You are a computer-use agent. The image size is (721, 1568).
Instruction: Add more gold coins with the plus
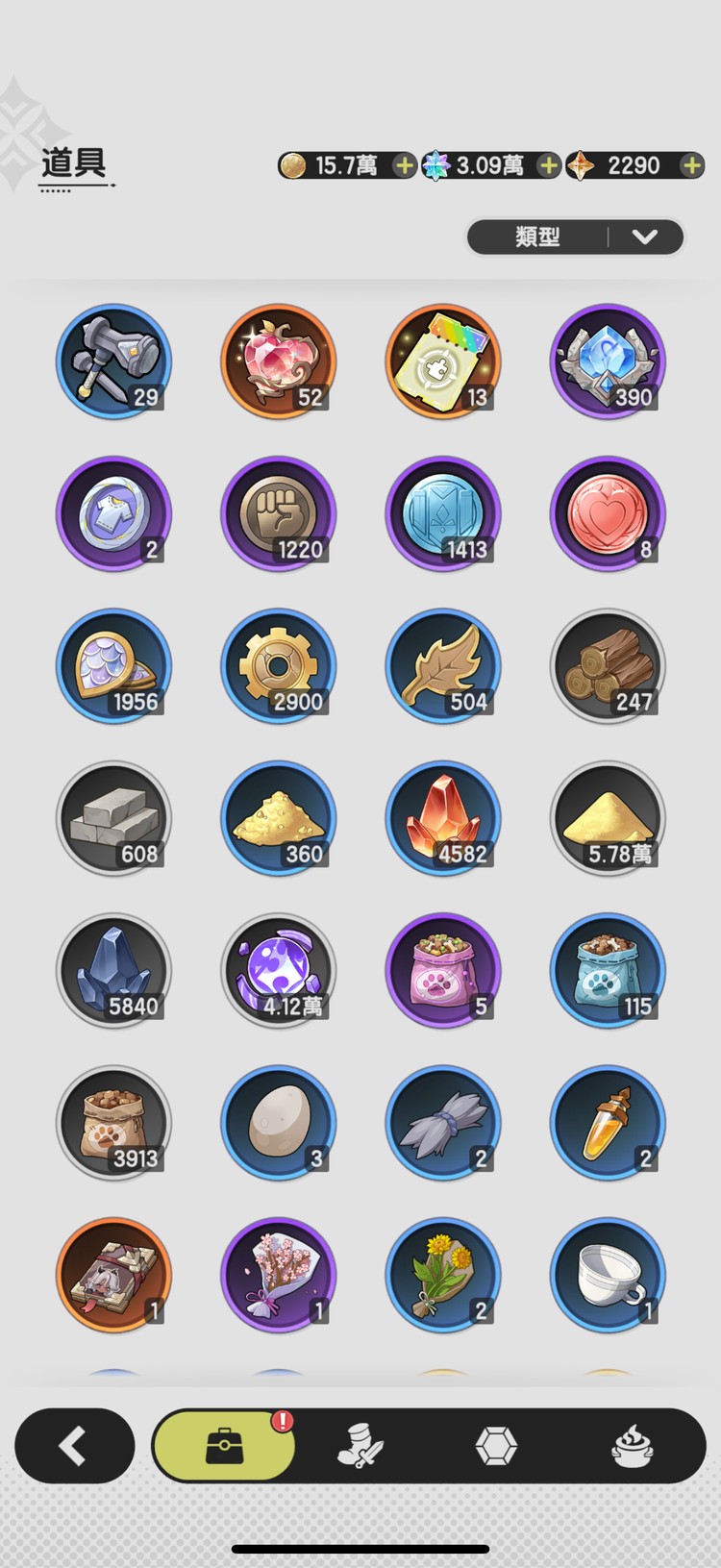(x=405, y=165)
